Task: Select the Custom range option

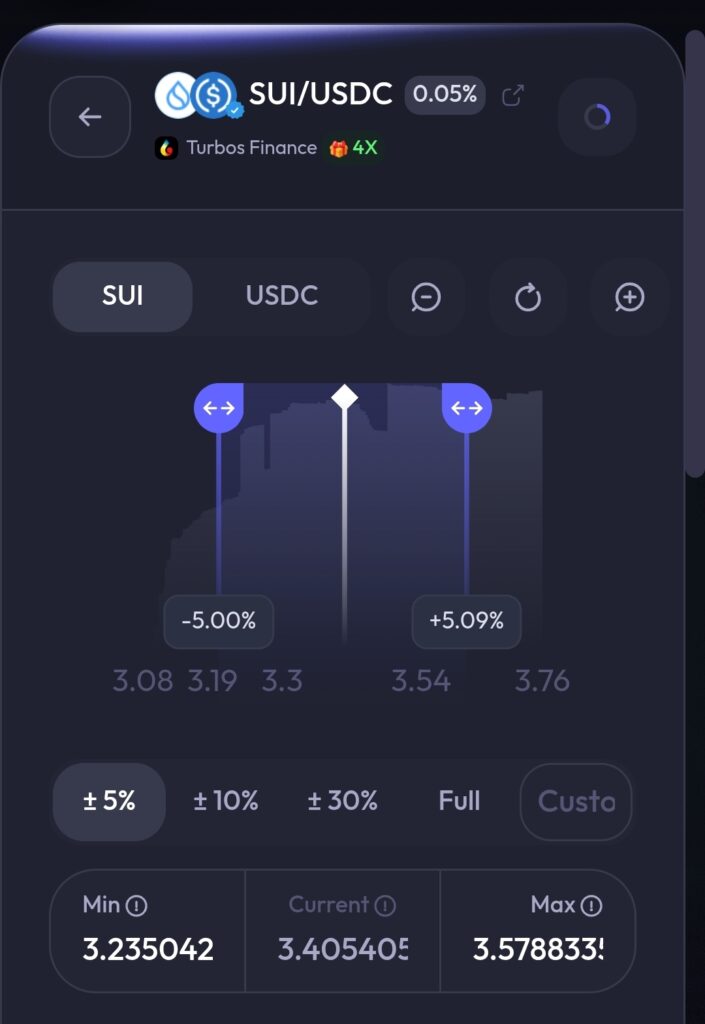Action: pyautogui.click(x=576, y=801)
